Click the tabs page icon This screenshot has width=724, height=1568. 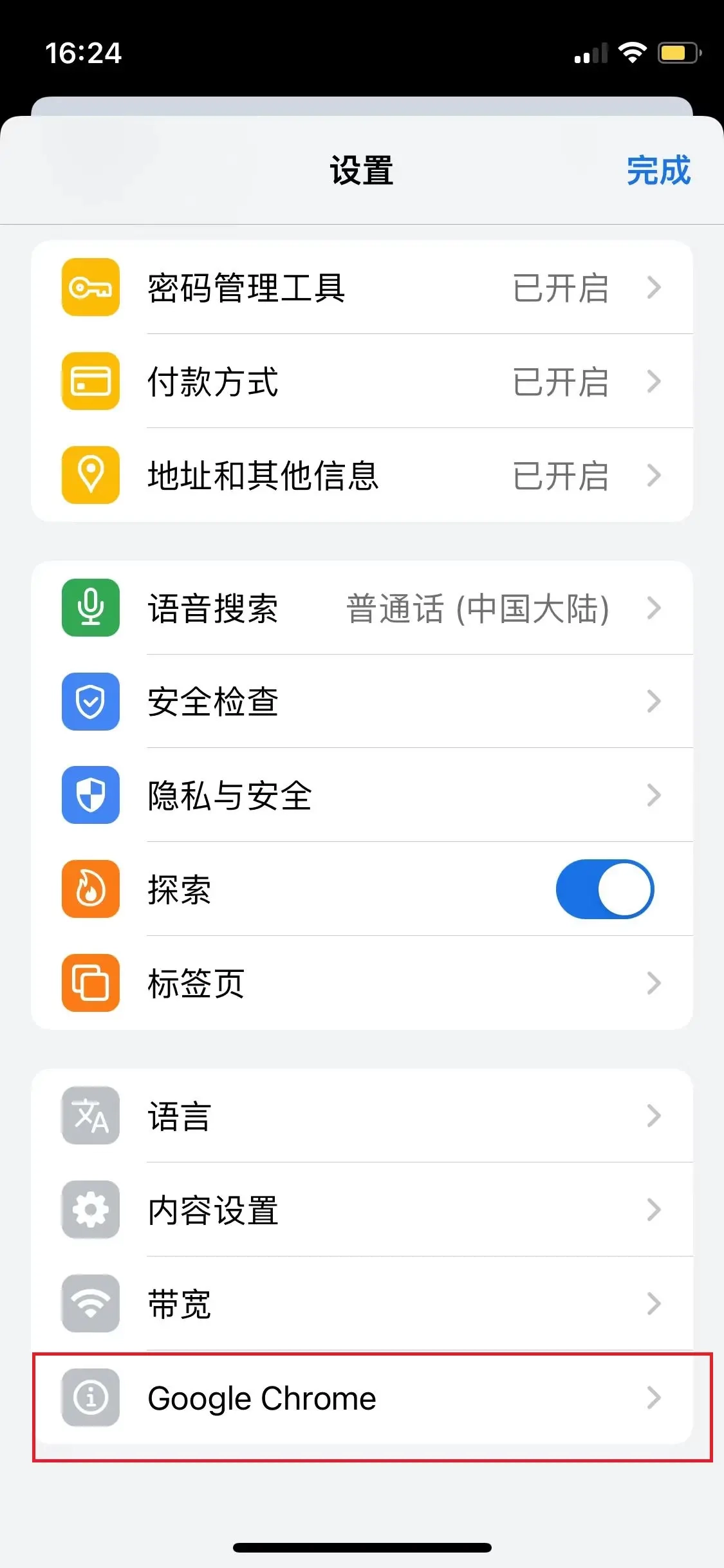[90, 982]
